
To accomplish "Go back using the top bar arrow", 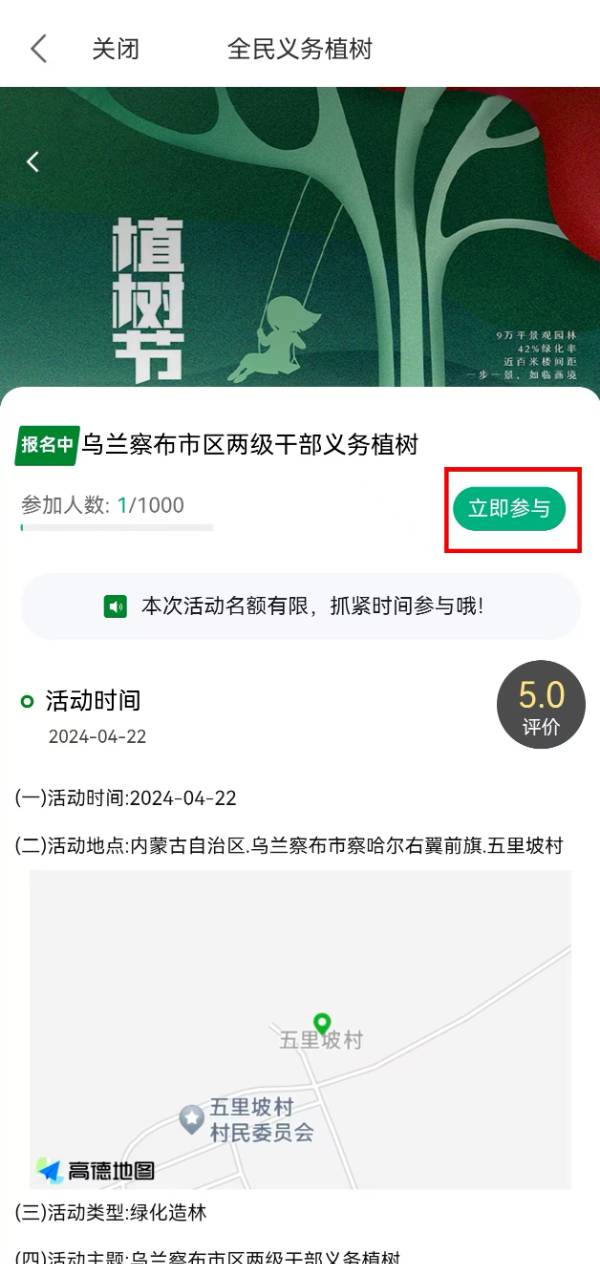I will point(39,48).
